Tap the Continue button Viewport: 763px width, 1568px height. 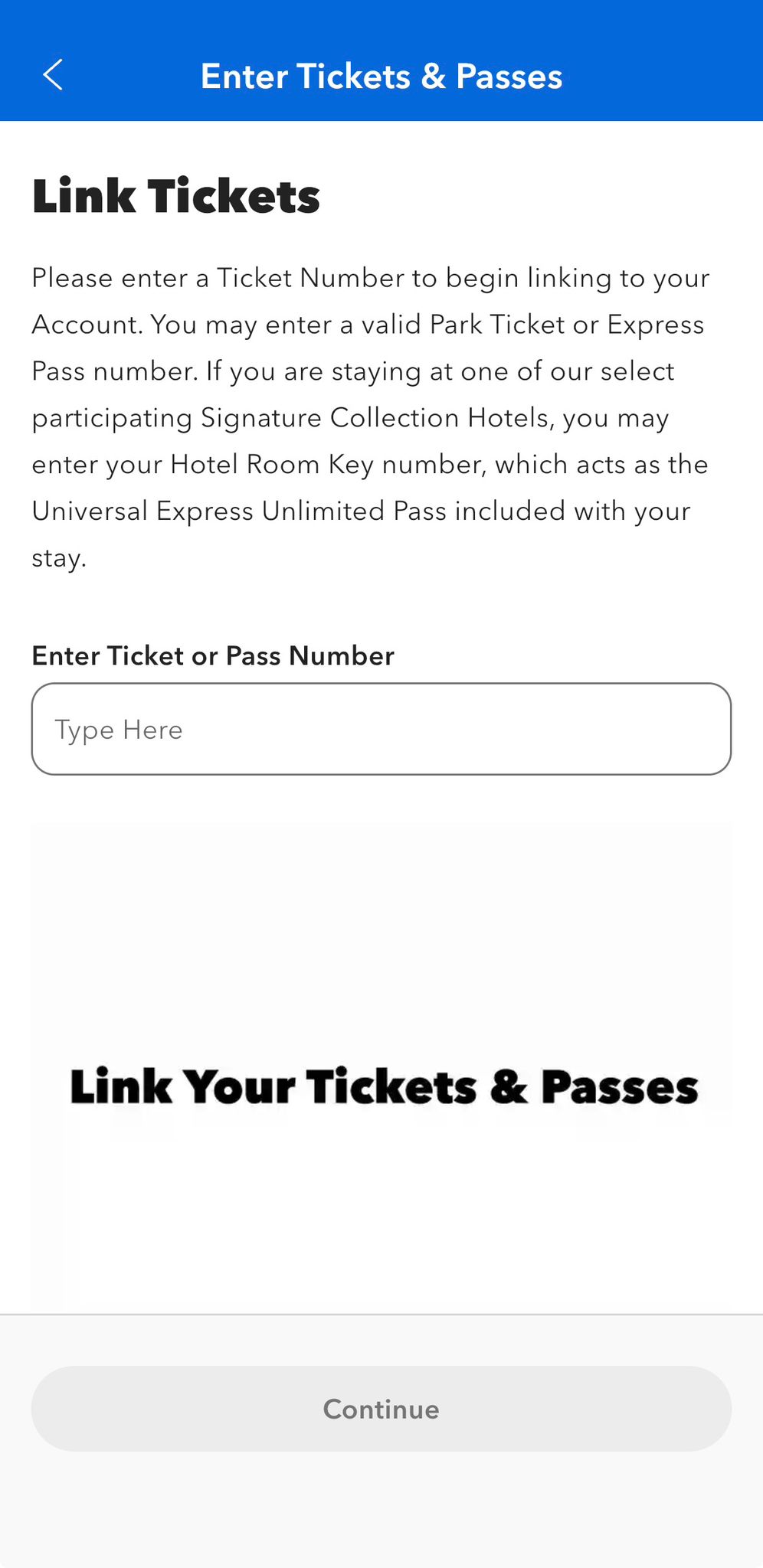tap(381, 1409)
